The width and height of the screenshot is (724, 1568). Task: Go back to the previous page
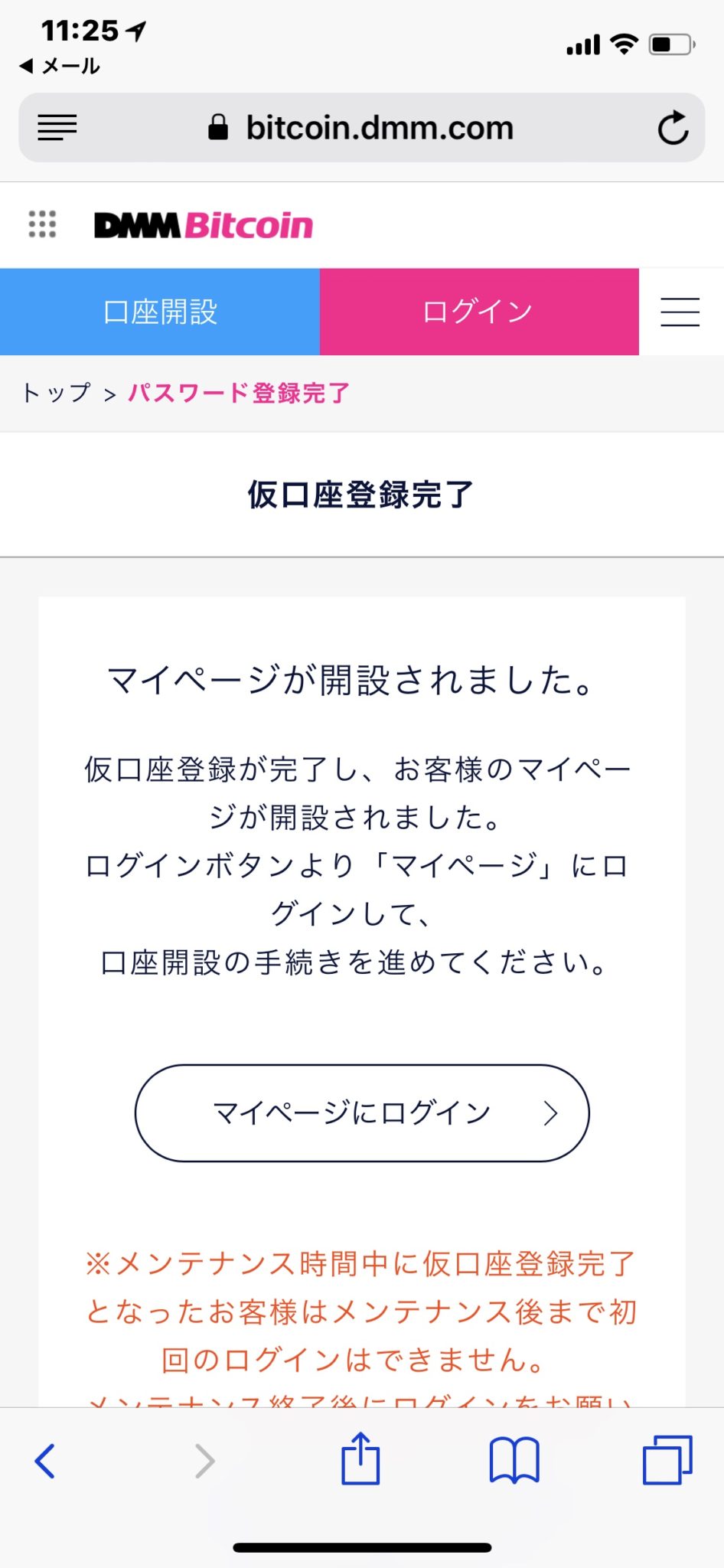pyautogui.click(x=46, y=1460)
